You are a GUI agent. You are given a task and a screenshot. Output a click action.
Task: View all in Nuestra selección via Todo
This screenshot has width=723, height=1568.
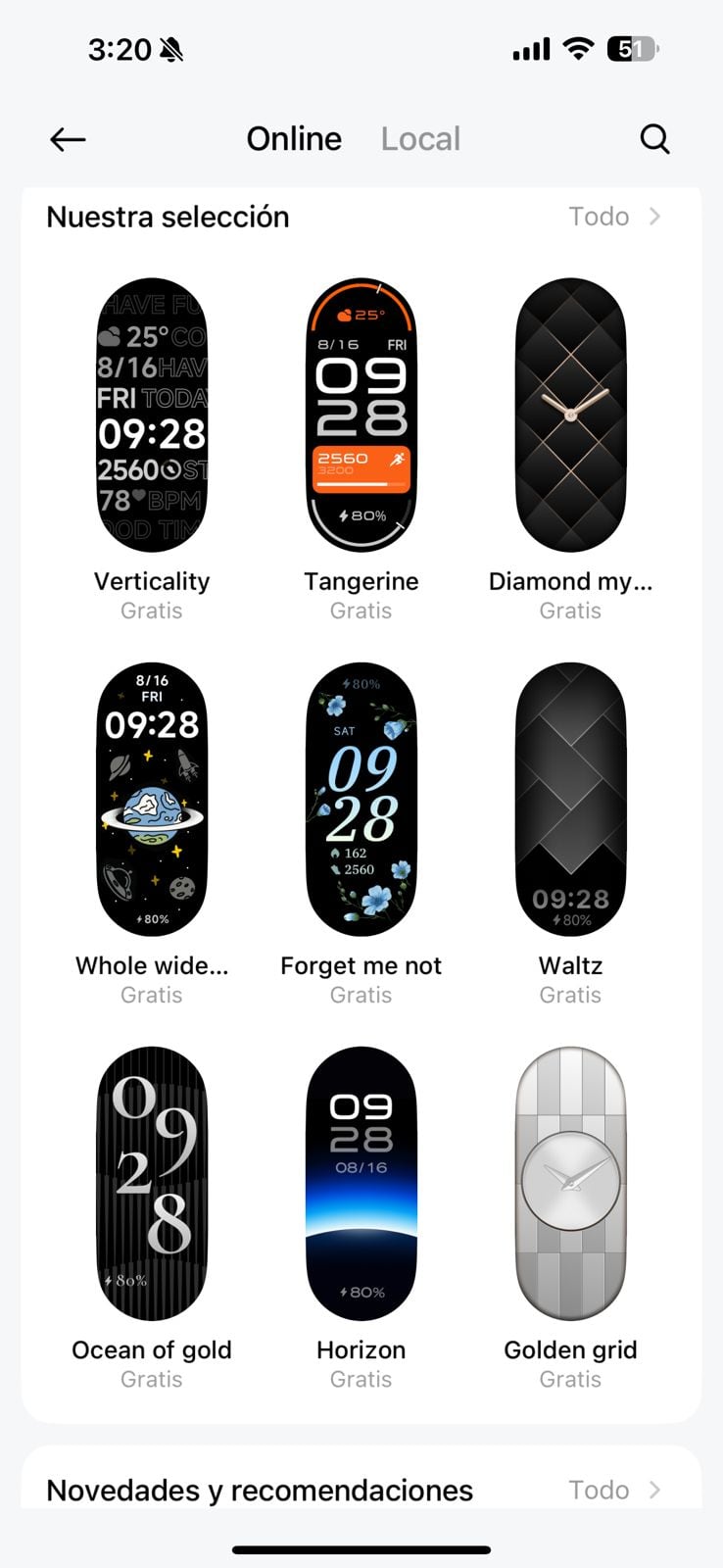[615, 216]
